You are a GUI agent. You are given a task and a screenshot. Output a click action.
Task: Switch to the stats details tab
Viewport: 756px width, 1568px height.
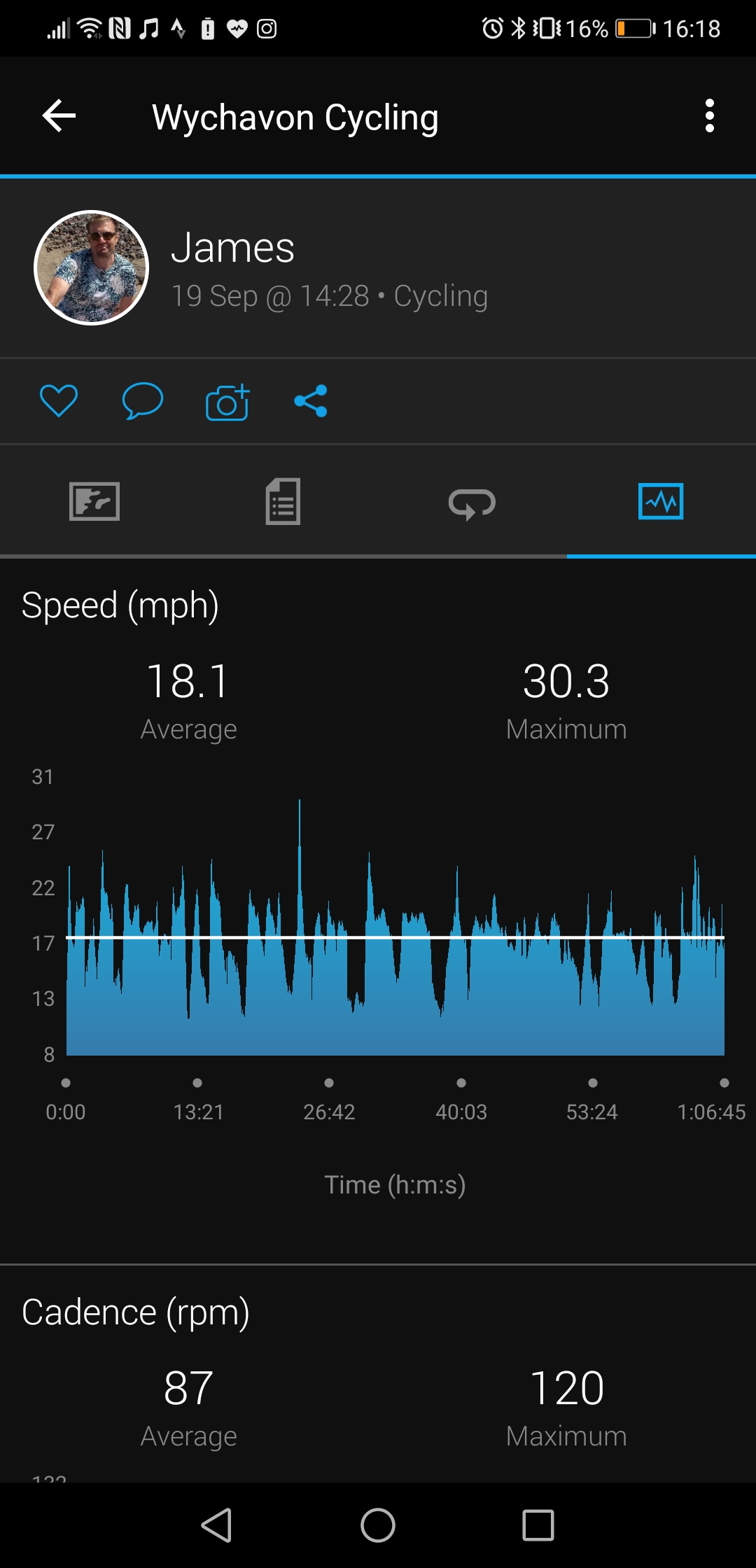(x=283, y=501)
